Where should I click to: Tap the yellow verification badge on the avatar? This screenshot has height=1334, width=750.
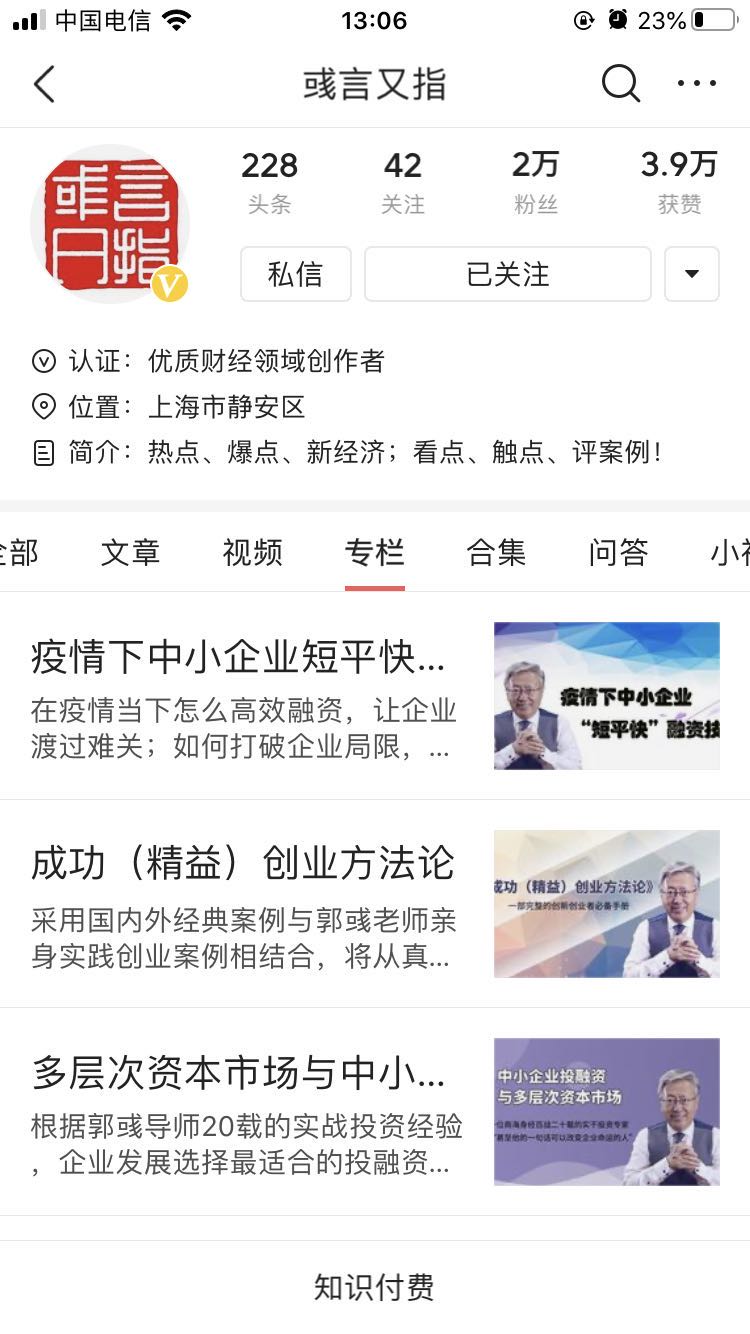[170, 285]
